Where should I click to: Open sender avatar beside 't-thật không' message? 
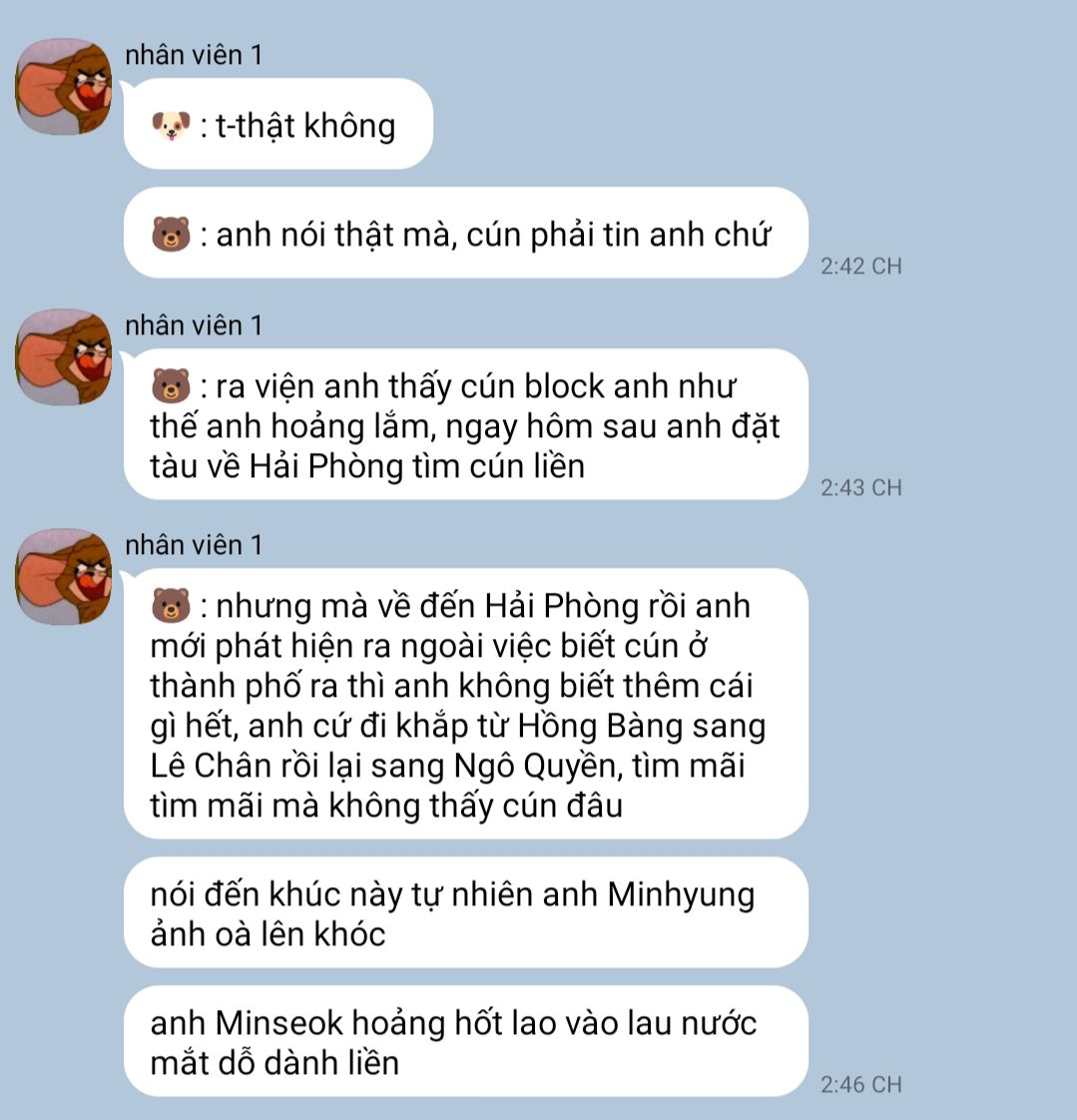pos(65,87)
